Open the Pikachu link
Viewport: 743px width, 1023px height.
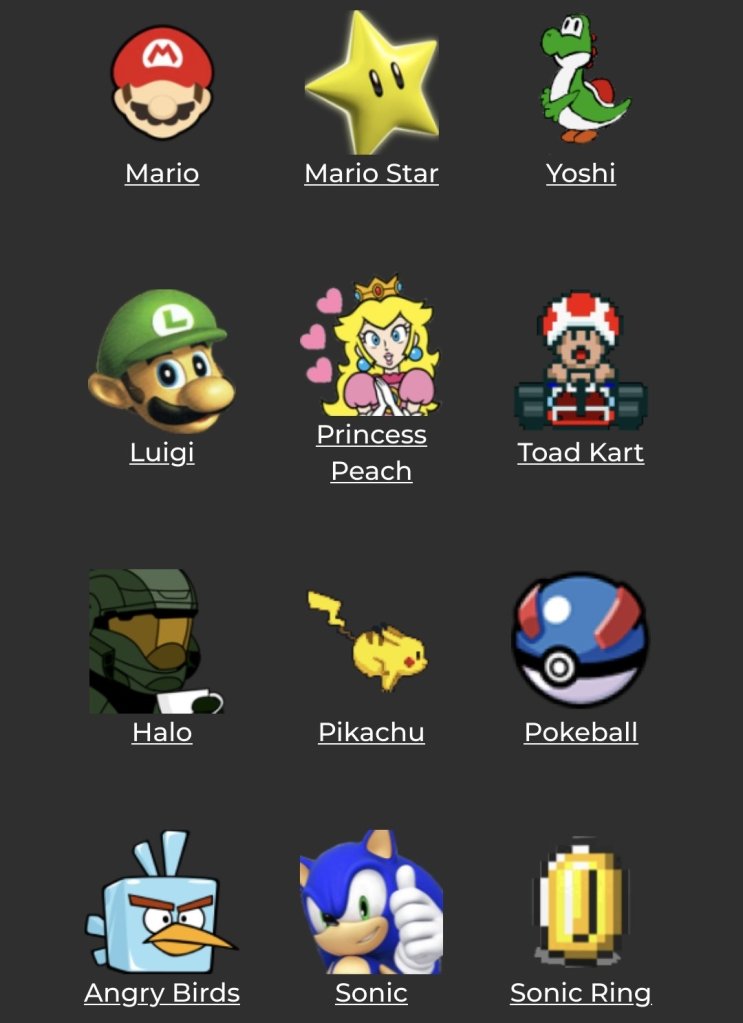coord(371,732)
